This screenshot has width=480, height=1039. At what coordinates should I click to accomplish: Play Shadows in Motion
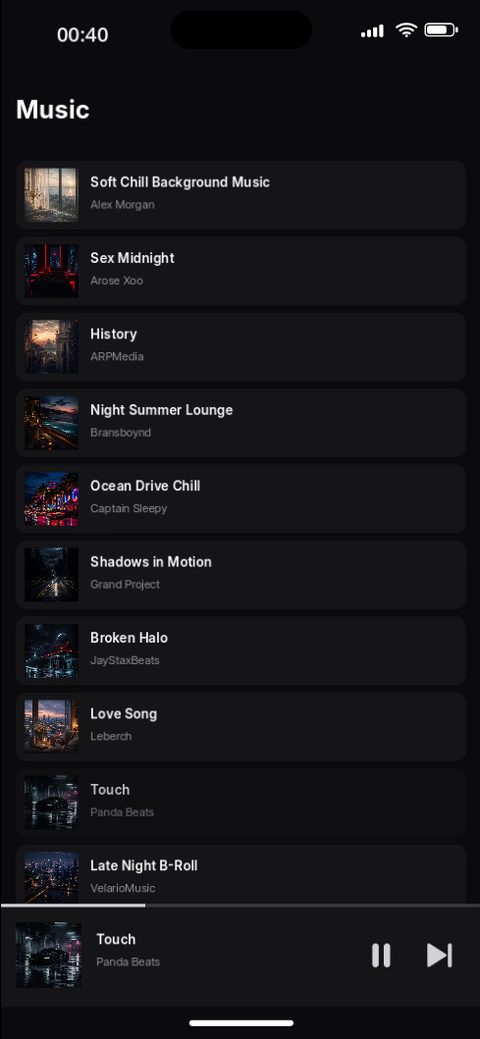241,574
